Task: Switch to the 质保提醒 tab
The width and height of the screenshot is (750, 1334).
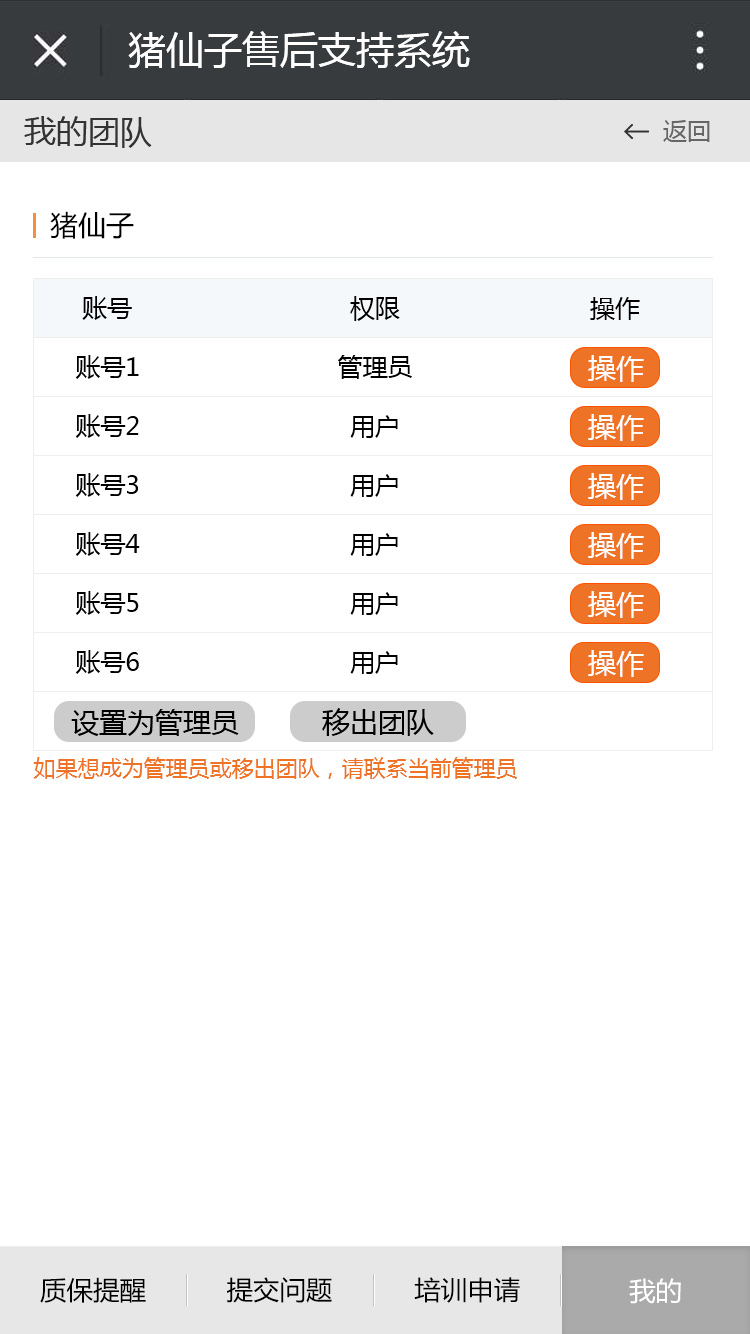Action: point(93,1290)
